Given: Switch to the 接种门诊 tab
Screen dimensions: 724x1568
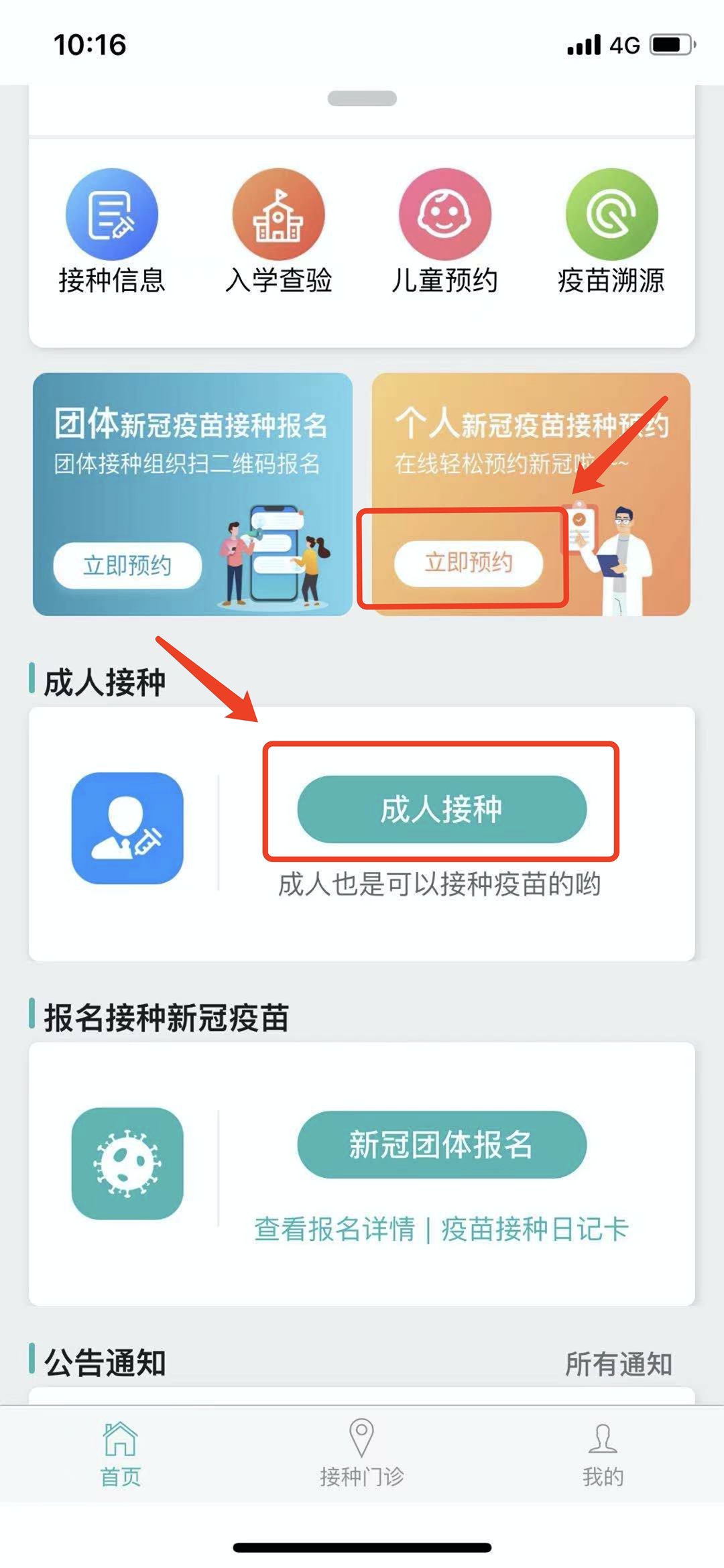Looking at the screenshot, I should 362,1452.
